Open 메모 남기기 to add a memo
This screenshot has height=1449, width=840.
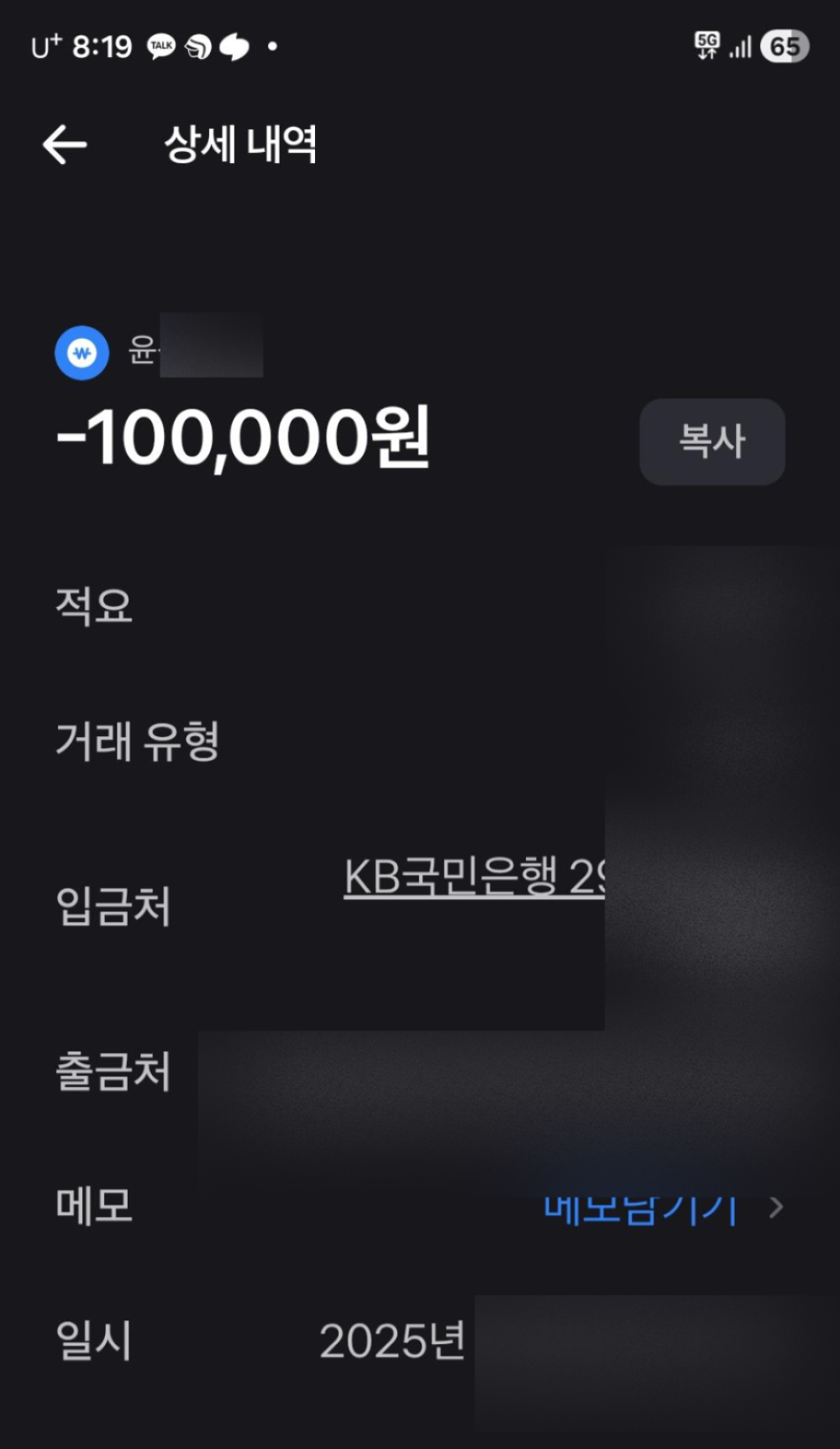643,1209
